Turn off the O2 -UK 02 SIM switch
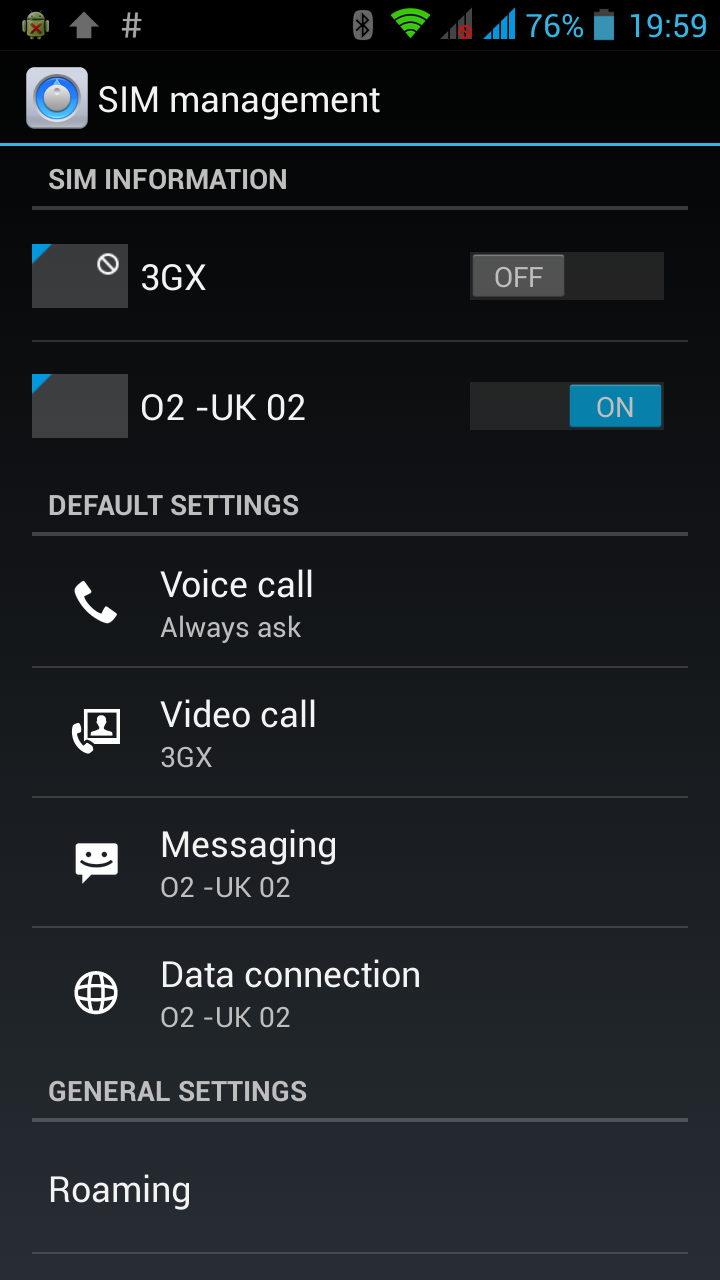Viewport: 720px width, 1280px height. point(567,407)
